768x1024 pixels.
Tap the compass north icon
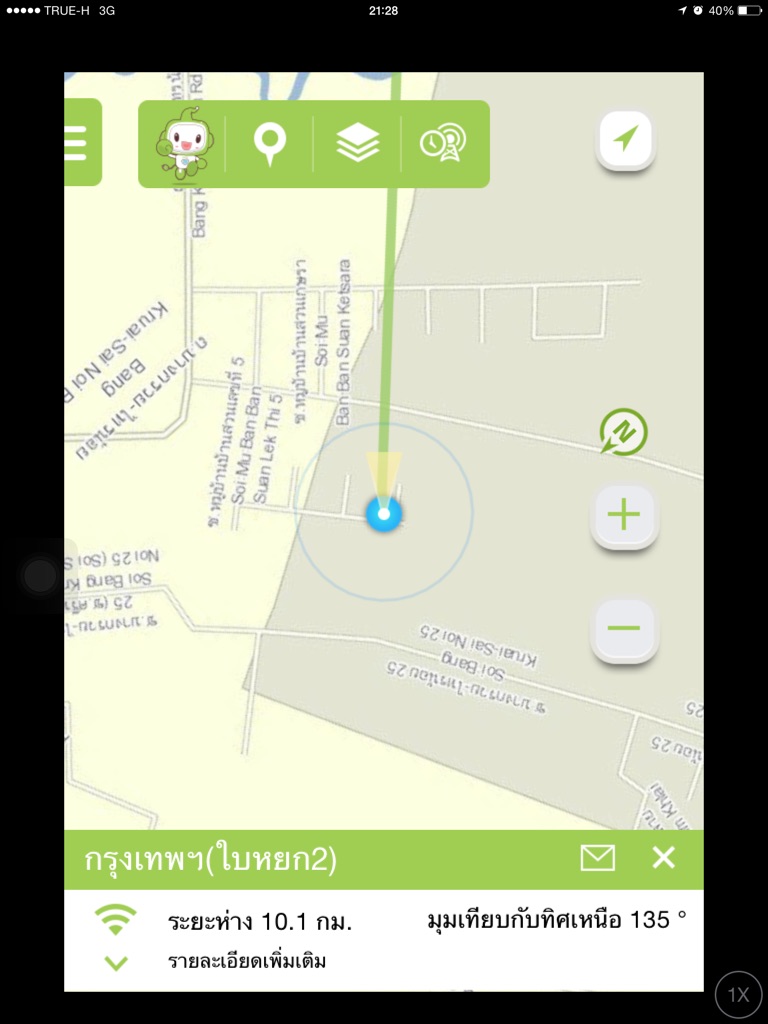pyautogui.click(x=624, y=432)
